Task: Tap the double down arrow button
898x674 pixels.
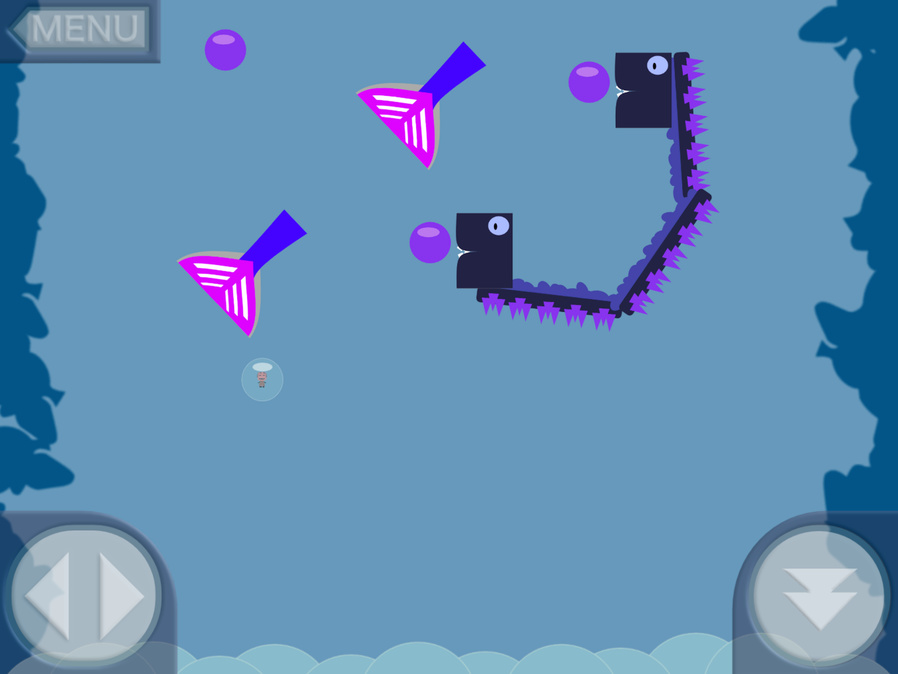Action: 819,596
